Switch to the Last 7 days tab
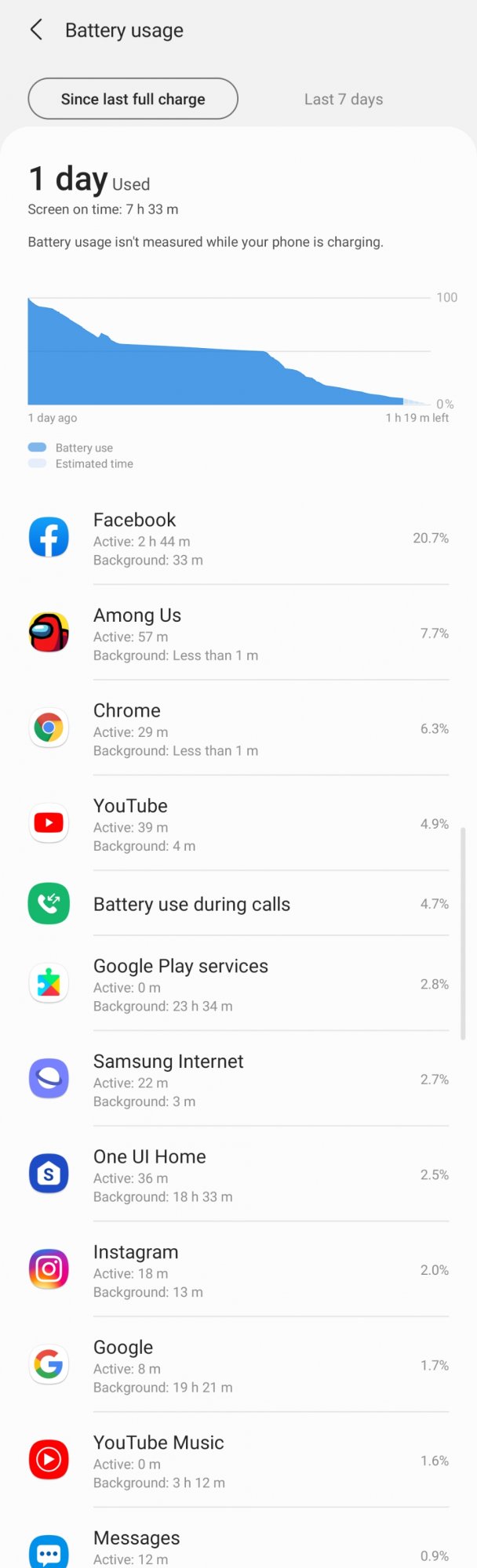 (x=344, y=100)
